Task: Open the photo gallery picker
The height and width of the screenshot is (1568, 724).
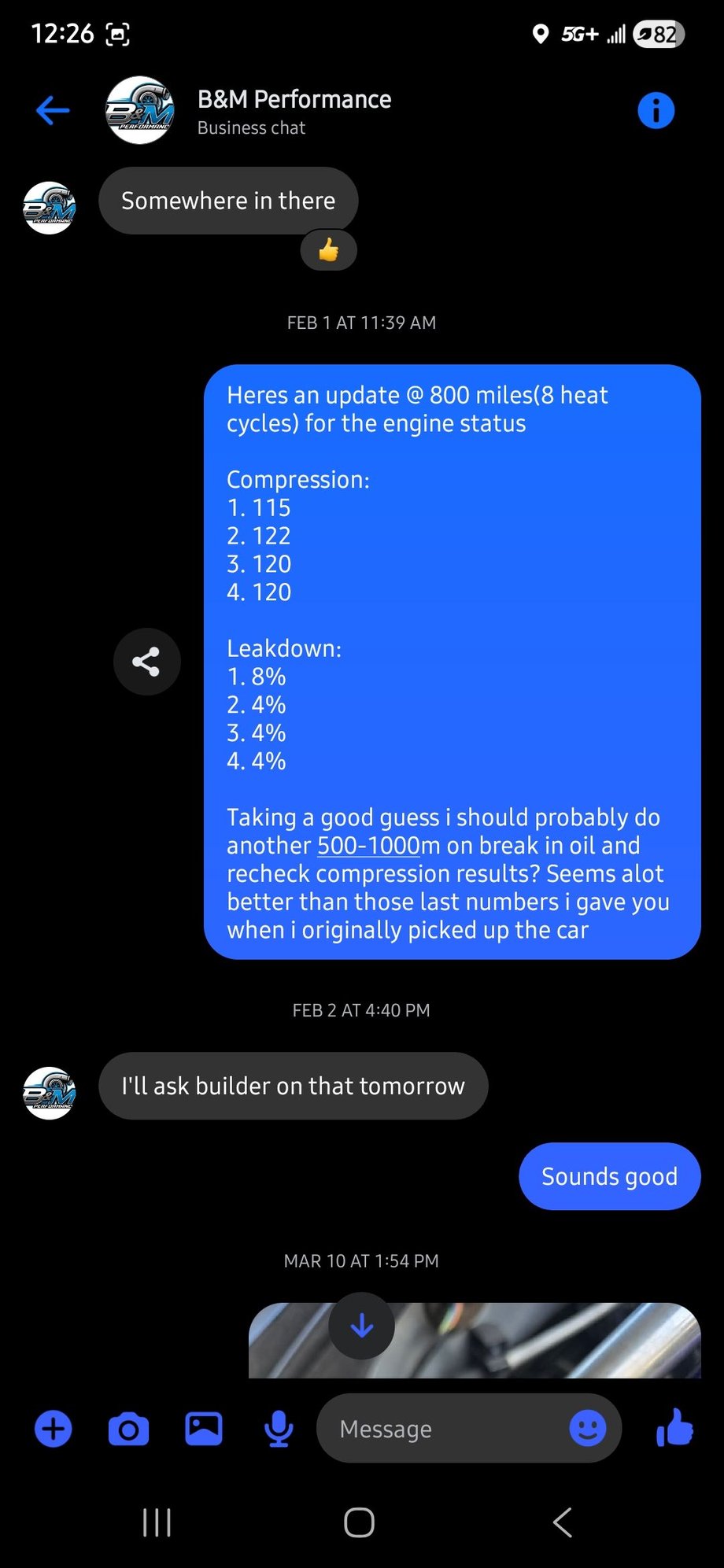Action: pos(204,1429)
